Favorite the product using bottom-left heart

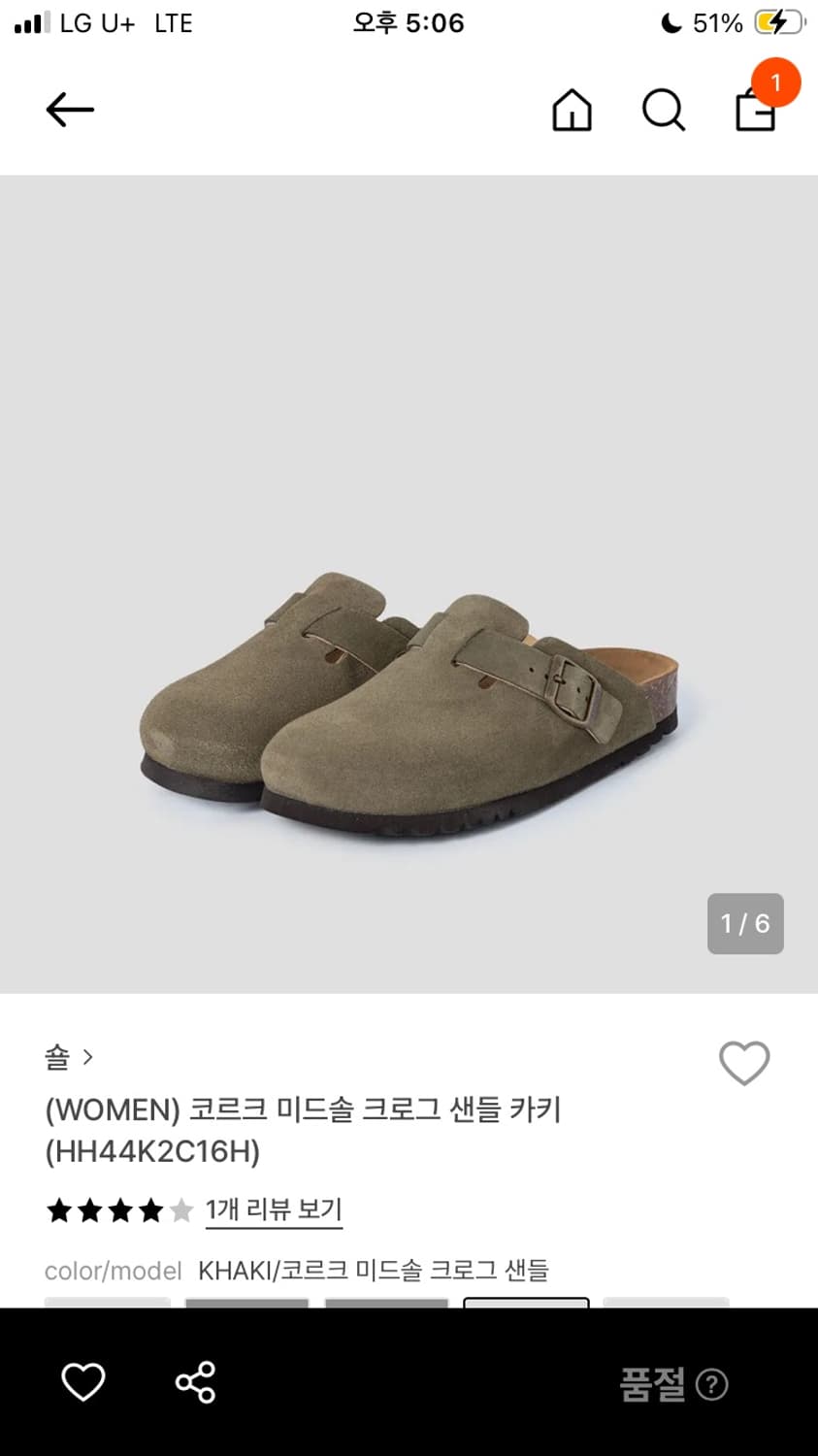82,1381
